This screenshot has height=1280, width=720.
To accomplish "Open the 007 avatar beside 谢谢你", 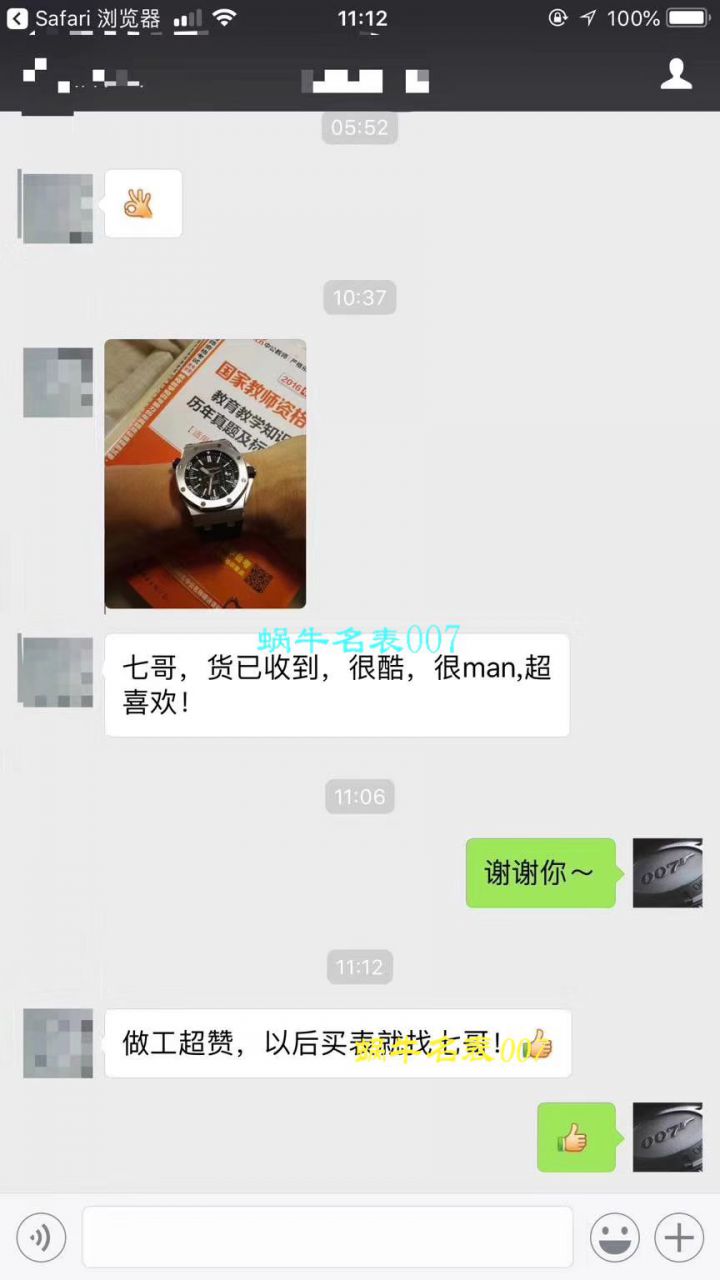I will point(667,873).
